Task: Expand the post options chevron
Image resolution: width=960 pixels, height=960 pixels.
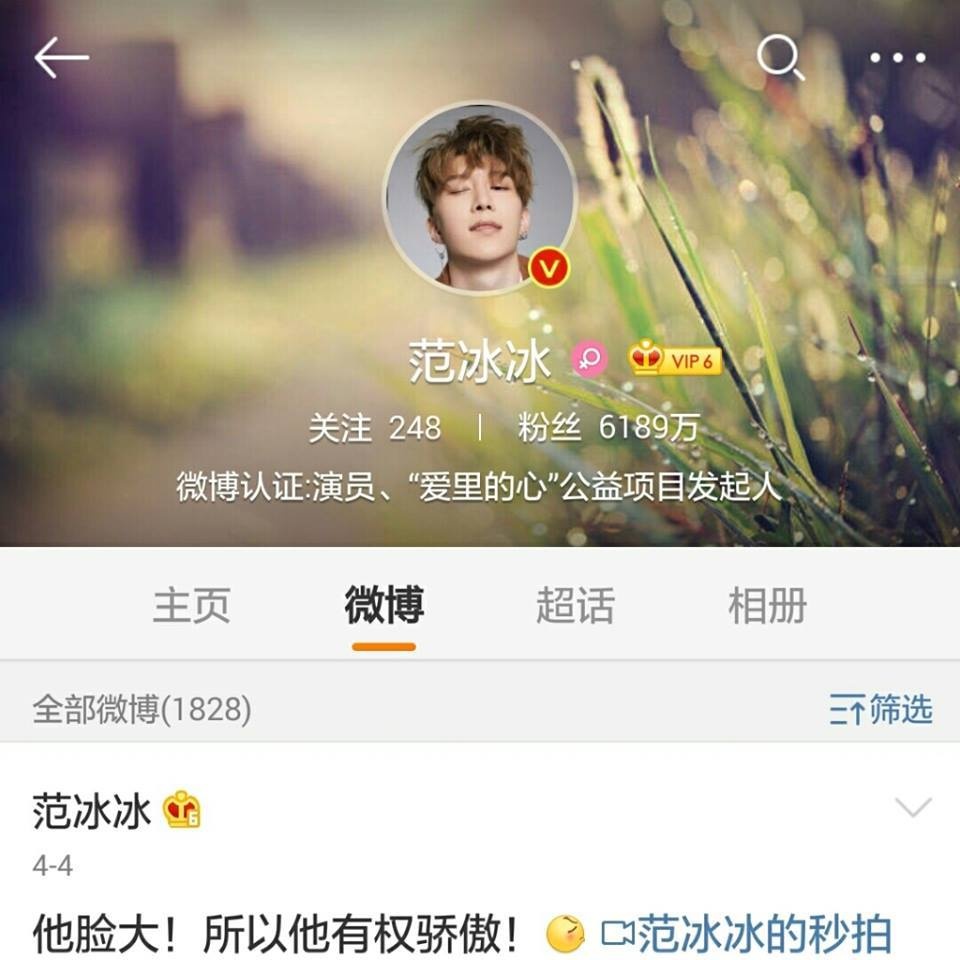Action: [x=913, y=807]
